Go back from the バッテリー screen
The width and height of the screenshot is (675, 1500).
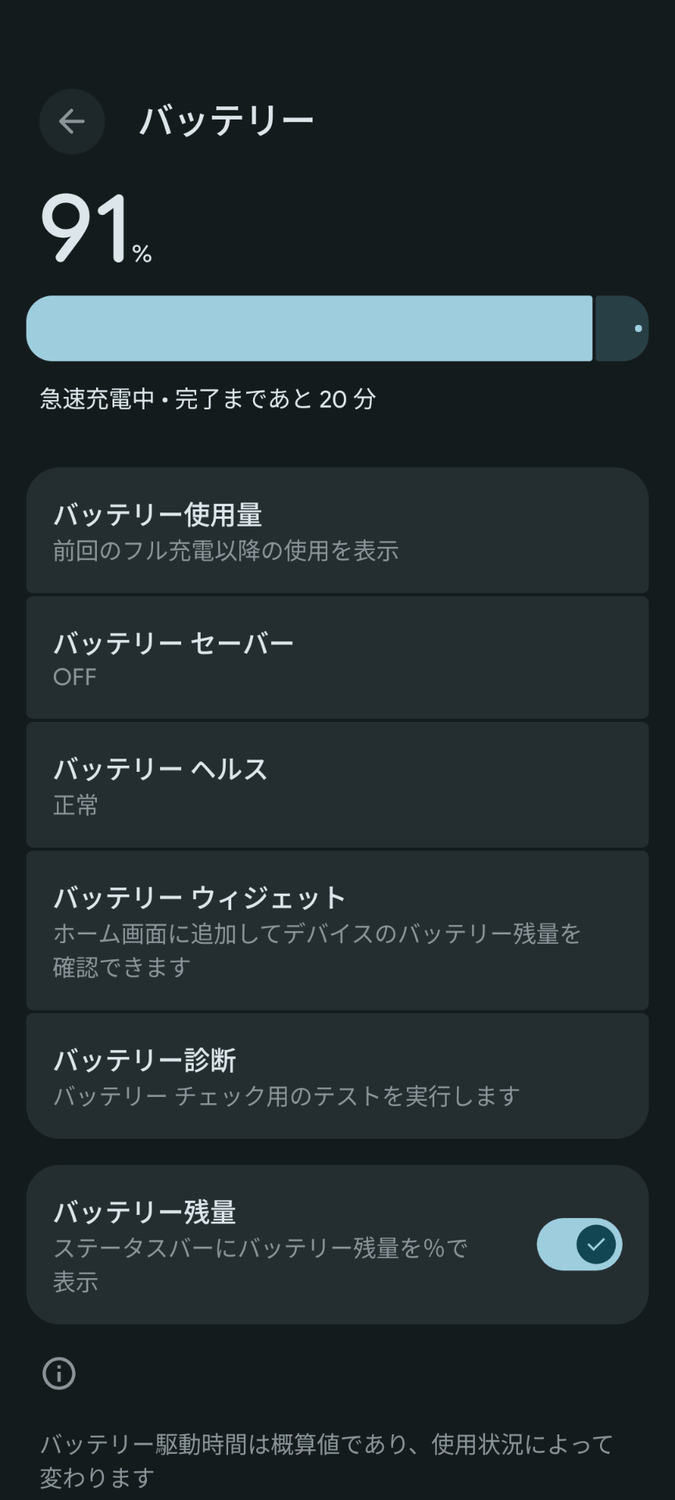click(x=71, y=122)
